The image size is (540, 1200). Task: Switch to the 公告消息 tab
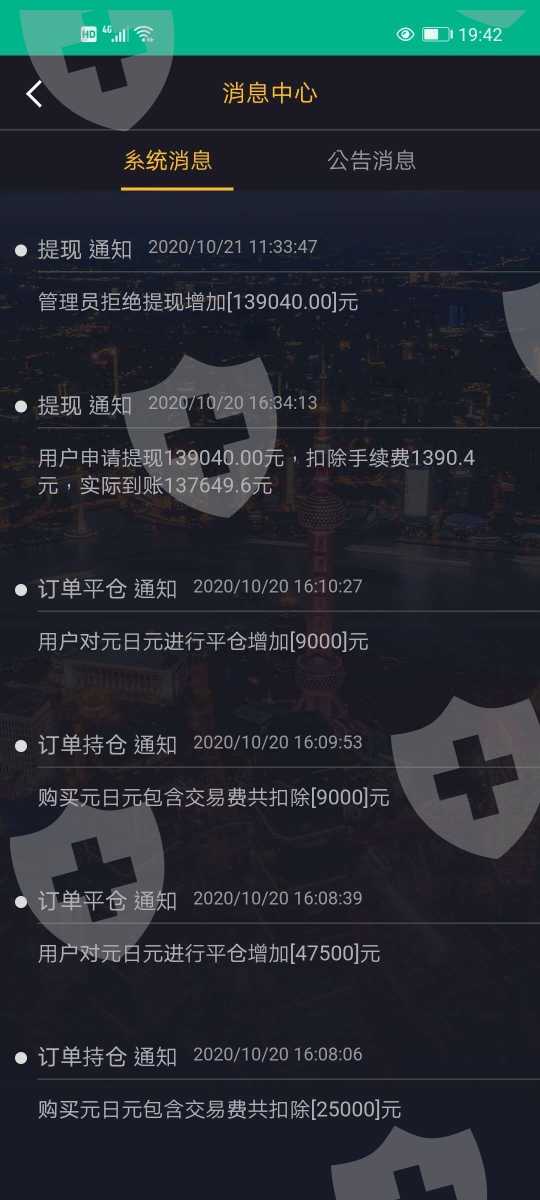(372, 160)
